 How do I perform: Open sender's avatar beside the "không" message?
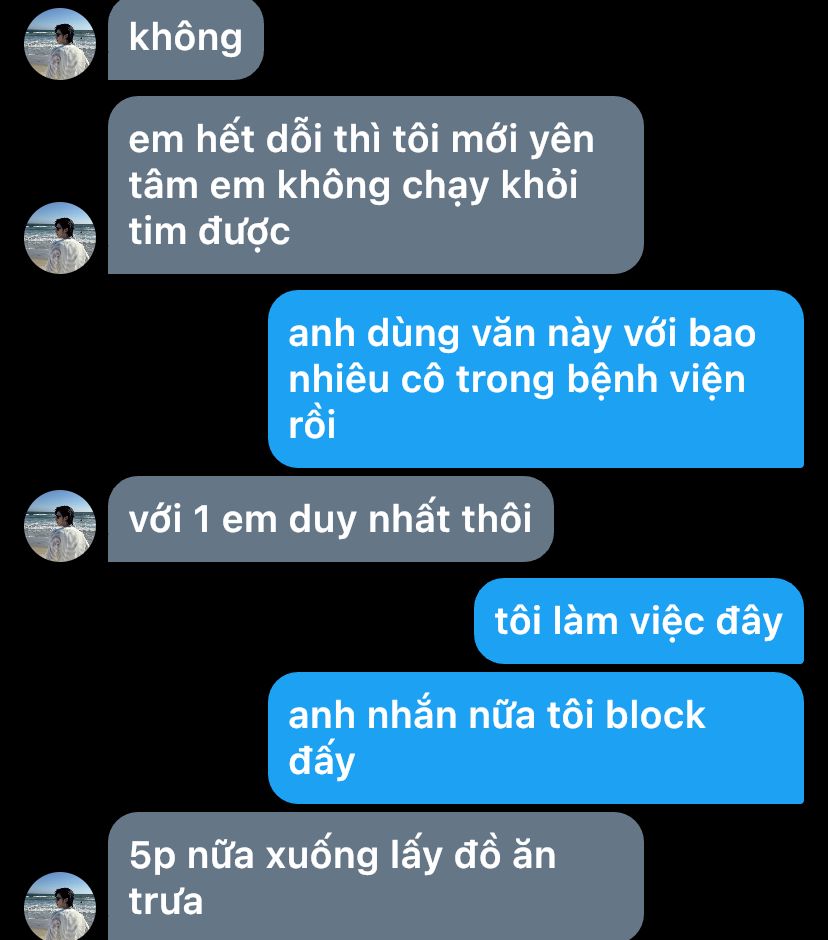[60, 44]
